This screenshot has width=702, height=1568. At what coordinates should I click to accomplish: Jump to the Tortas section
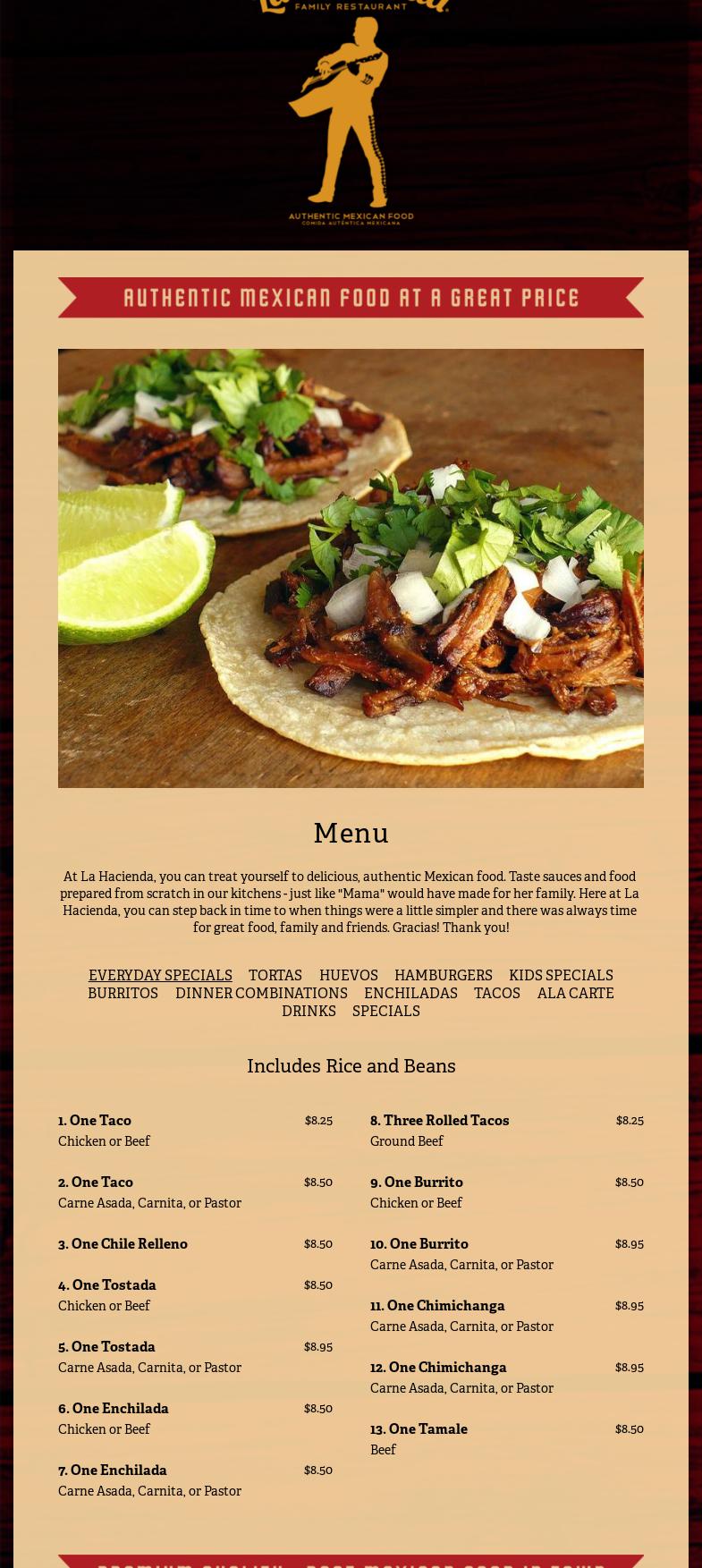(275, 975)
